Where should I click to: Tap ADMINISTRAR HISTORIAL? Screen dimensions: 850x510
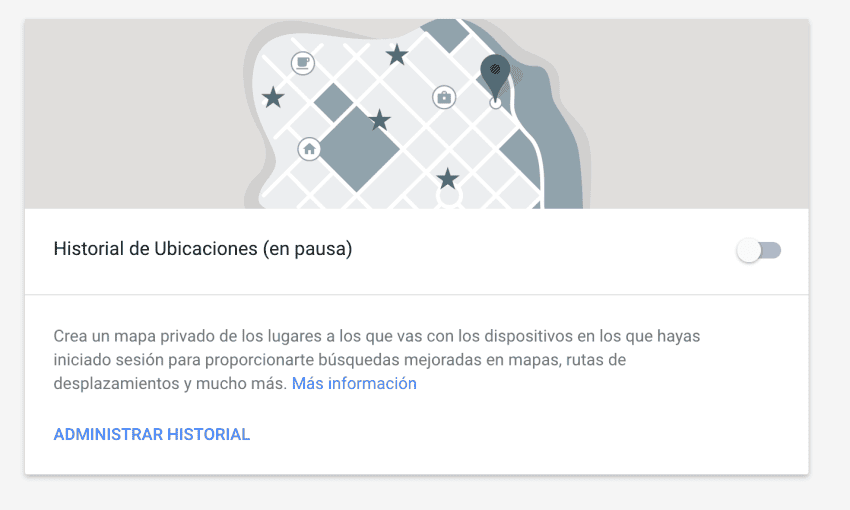152,434
